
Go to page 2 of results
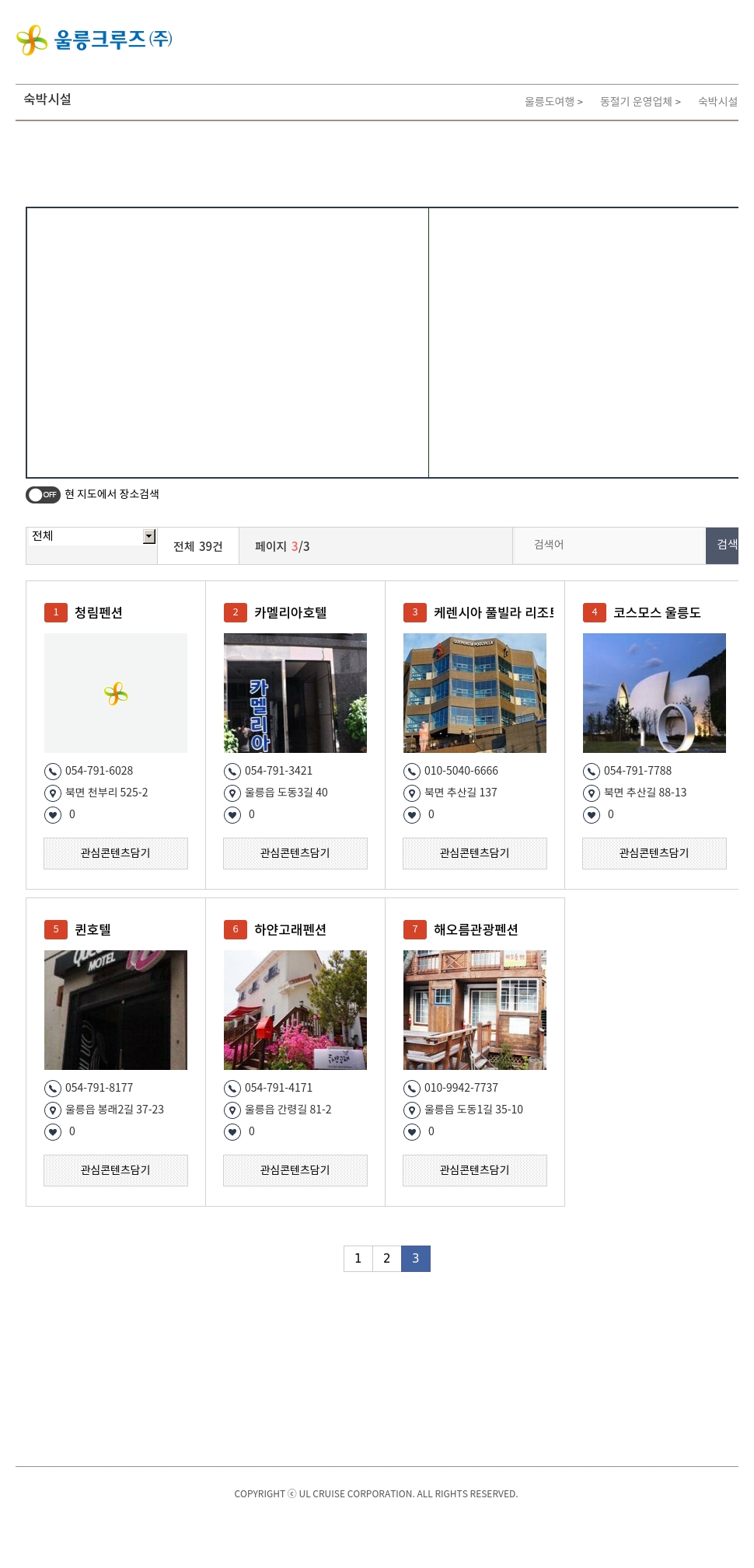coord(386,1259)
